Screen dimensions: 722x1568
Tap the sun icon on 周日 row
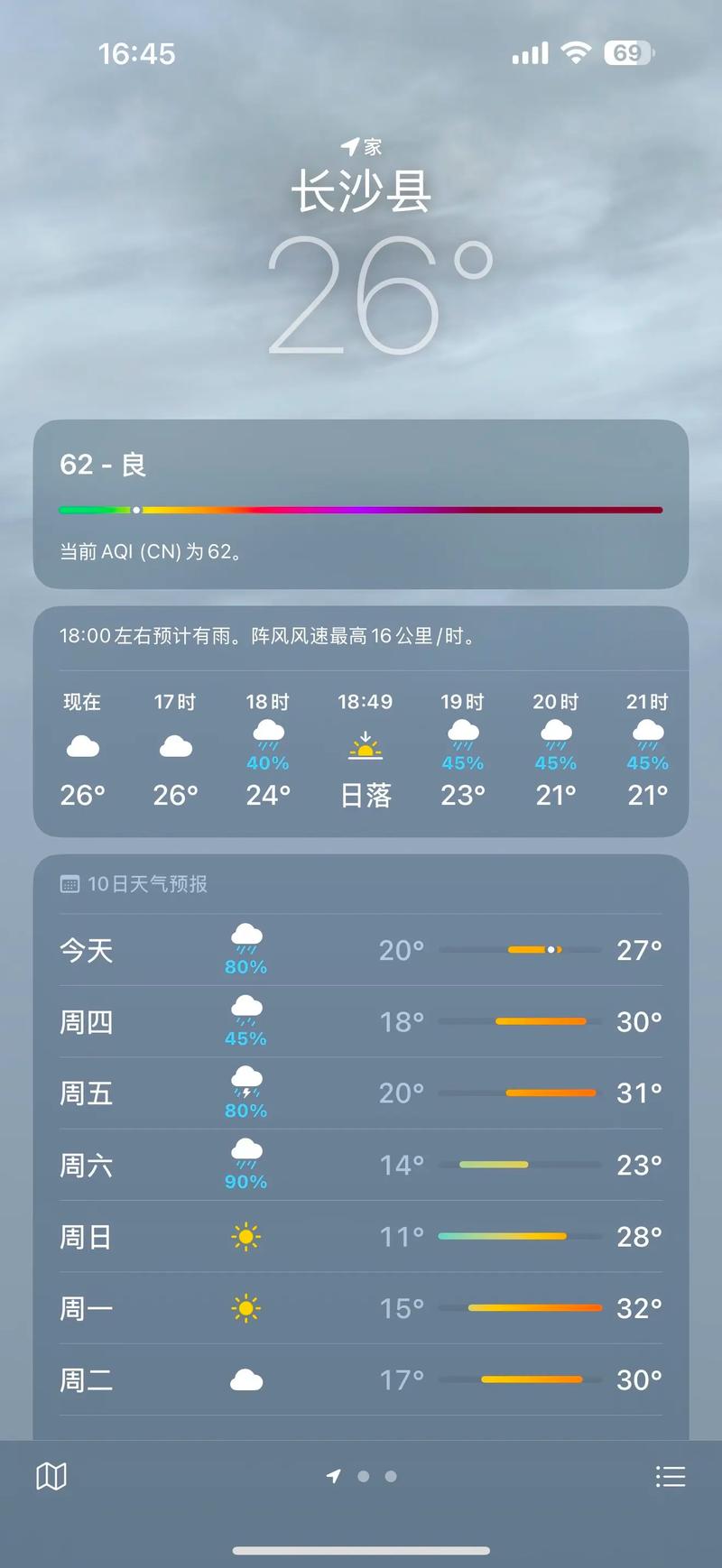(x=245, y=1236)
